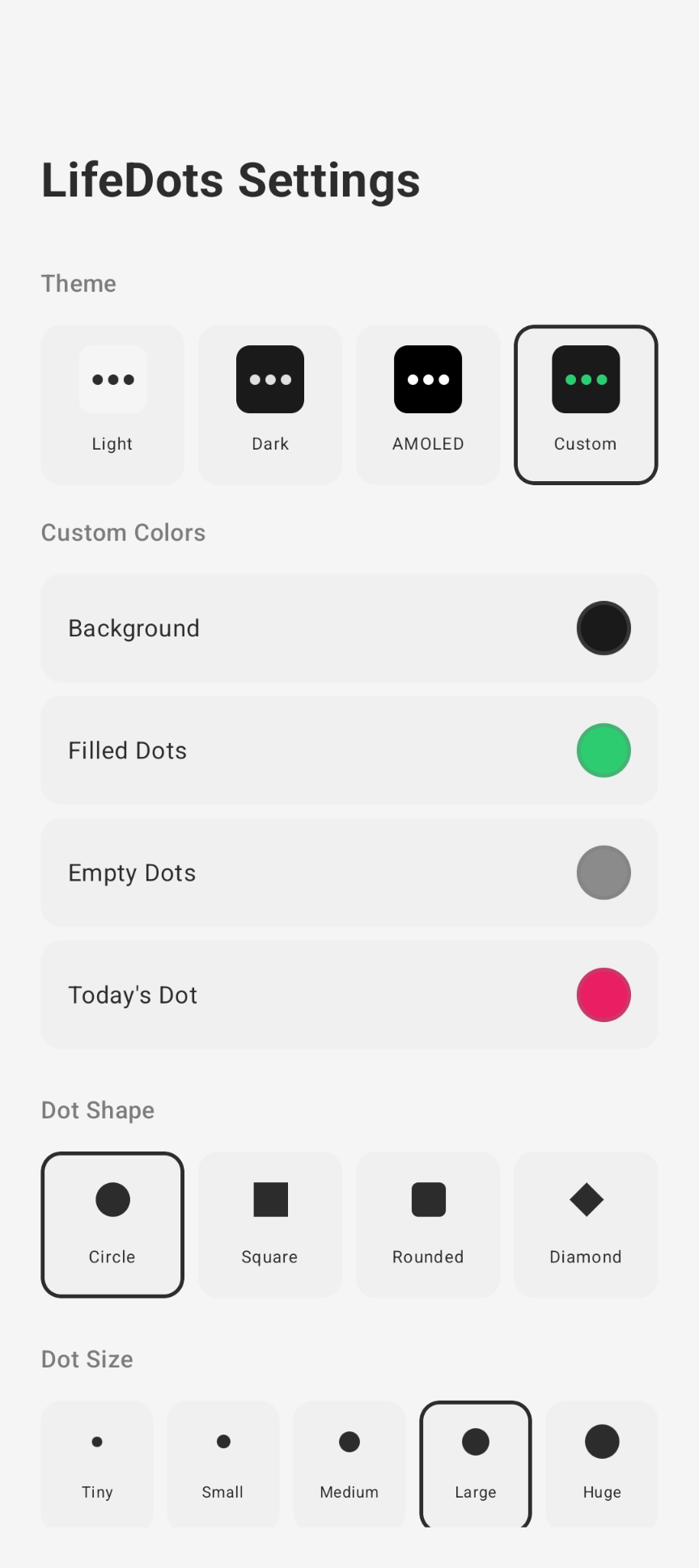Choose the Square dot shape
The width and height of the screenshot is (699, 1568).
(x=269, y=1201)
